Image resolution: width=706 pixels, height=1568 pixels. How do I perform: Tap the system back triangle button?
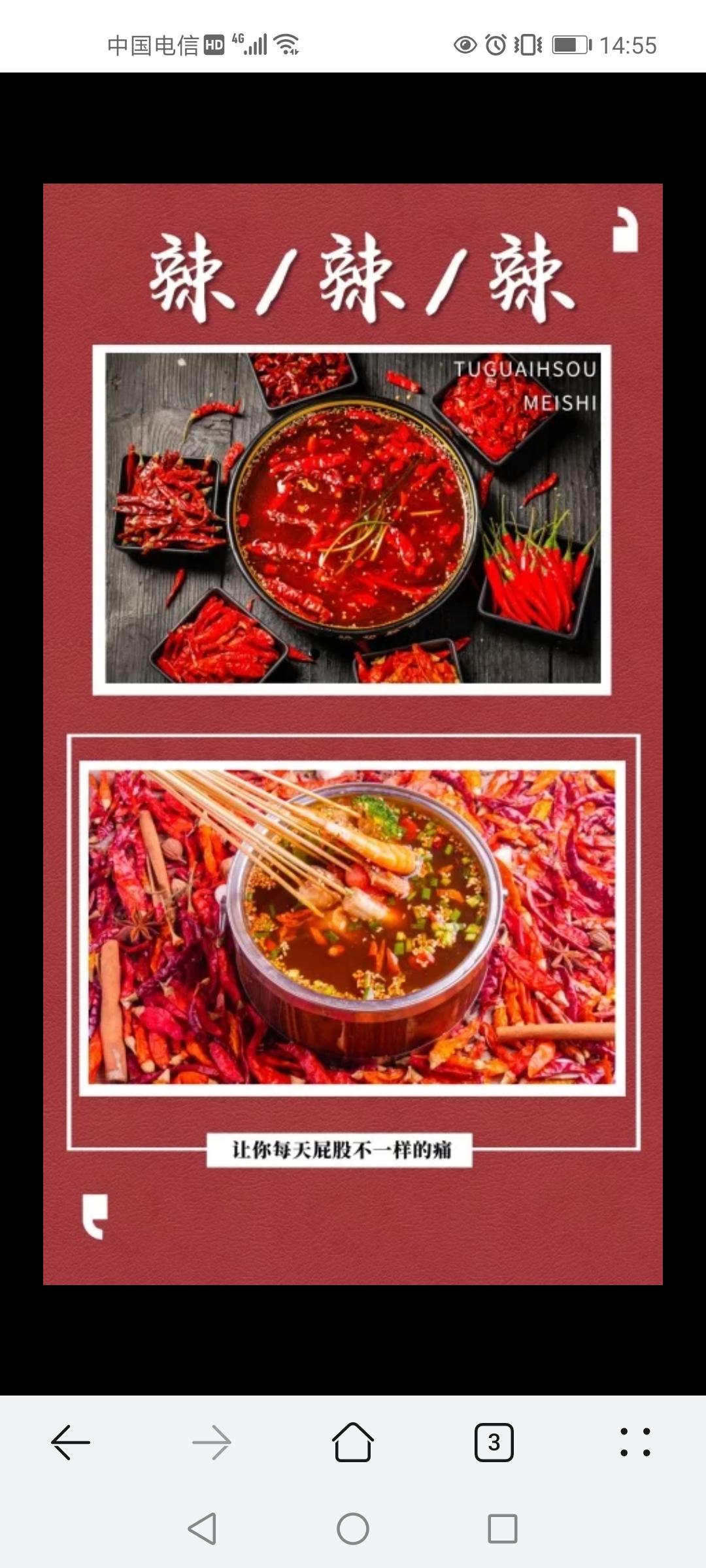pos(202,1529)
